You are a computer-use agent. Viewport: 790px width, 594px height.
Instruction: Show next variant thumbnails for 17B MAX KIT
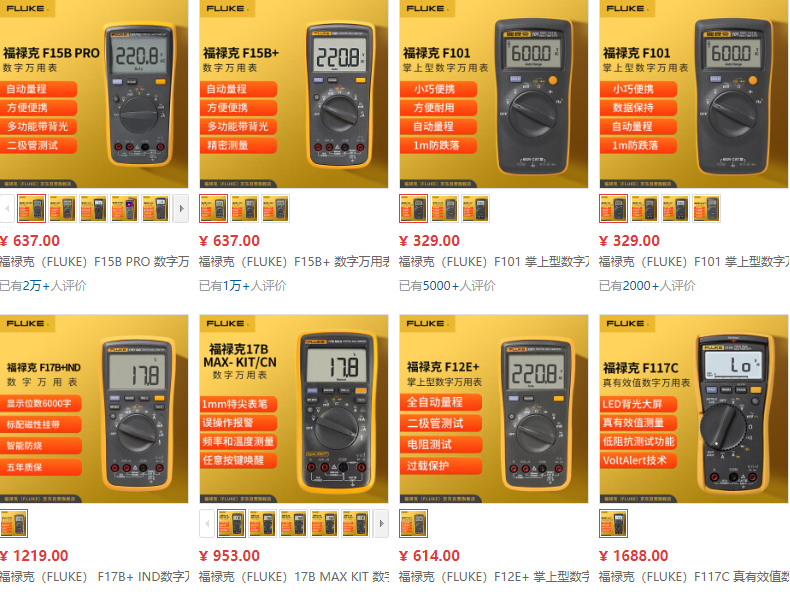tap(381, 523)
